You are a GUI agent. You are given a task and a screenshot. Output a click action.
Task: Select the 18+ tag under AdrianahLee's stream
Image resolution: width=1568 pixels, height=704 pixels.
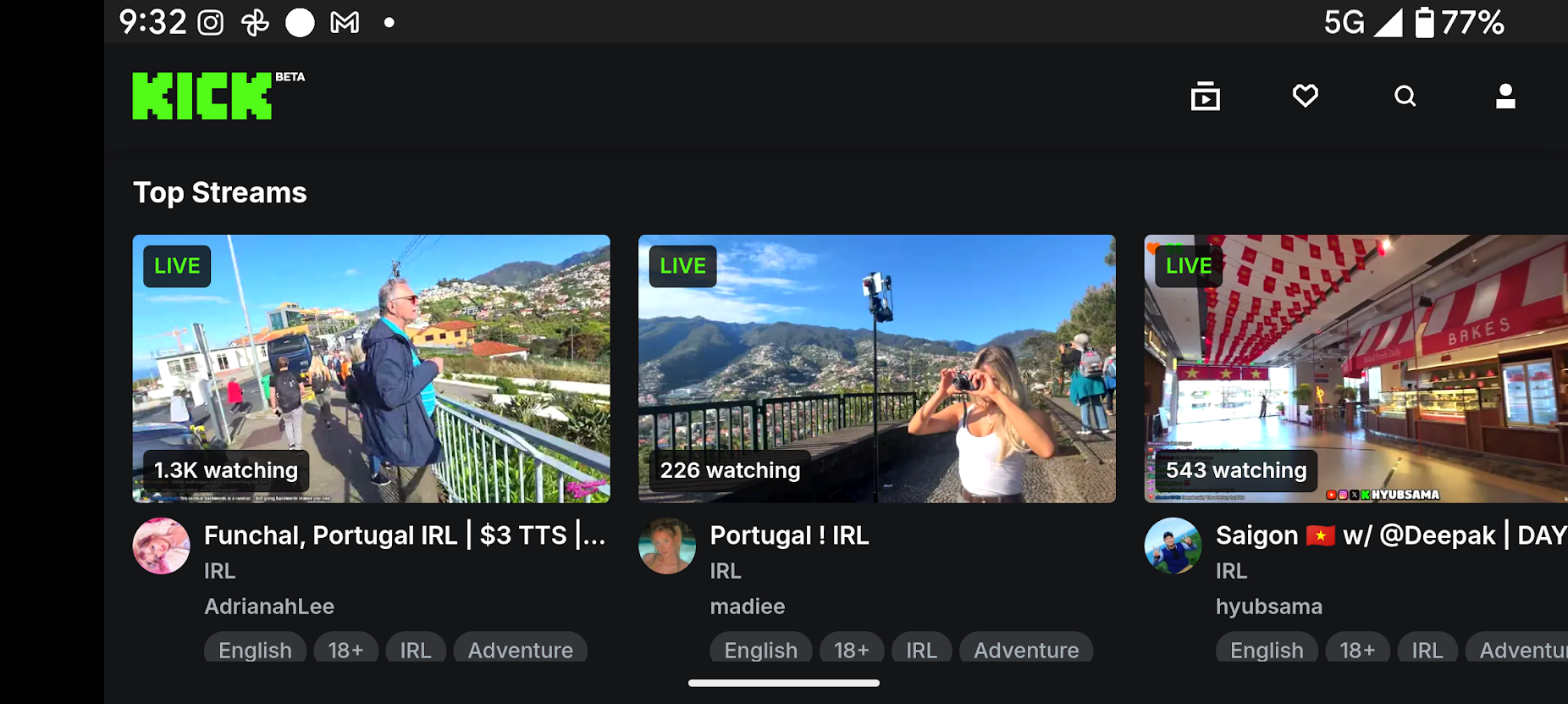click(x=345, y=650)
